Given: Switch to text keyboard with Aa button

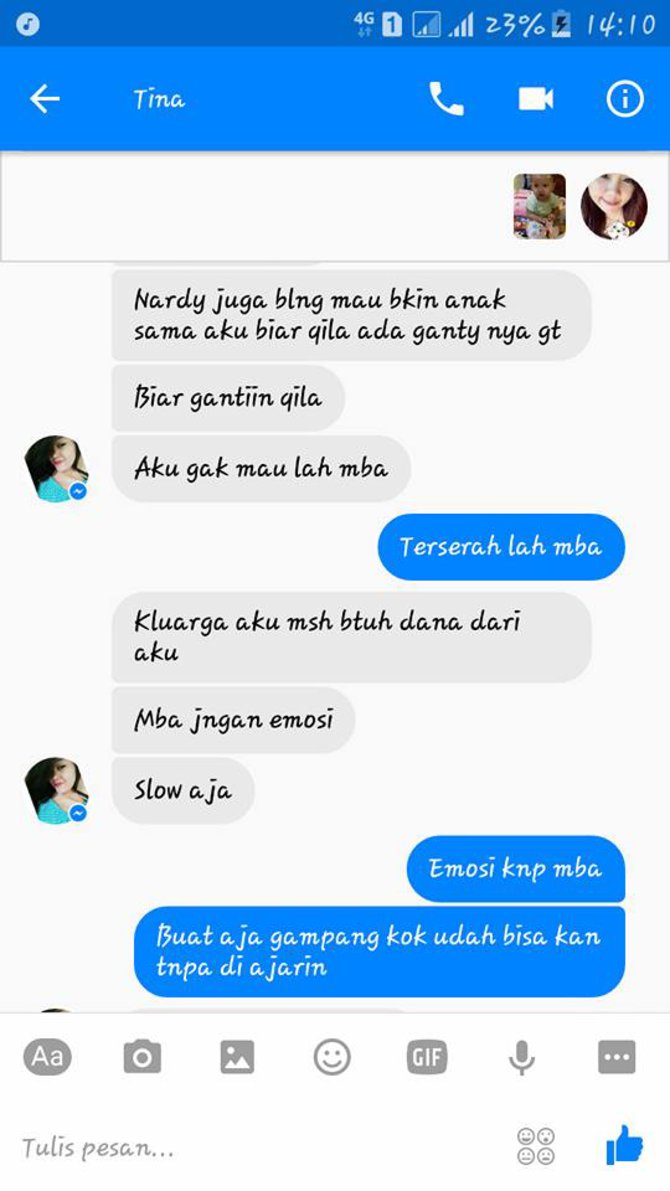Looking at the screenshot, I should pyautogui.click(x=47, y=1057).
